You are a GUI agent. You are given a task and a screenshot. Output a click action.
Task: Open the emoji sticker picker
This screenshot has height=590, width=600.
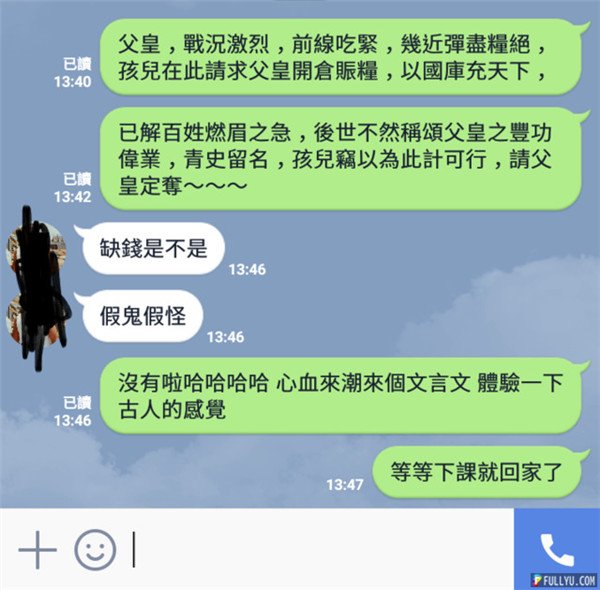96,549
